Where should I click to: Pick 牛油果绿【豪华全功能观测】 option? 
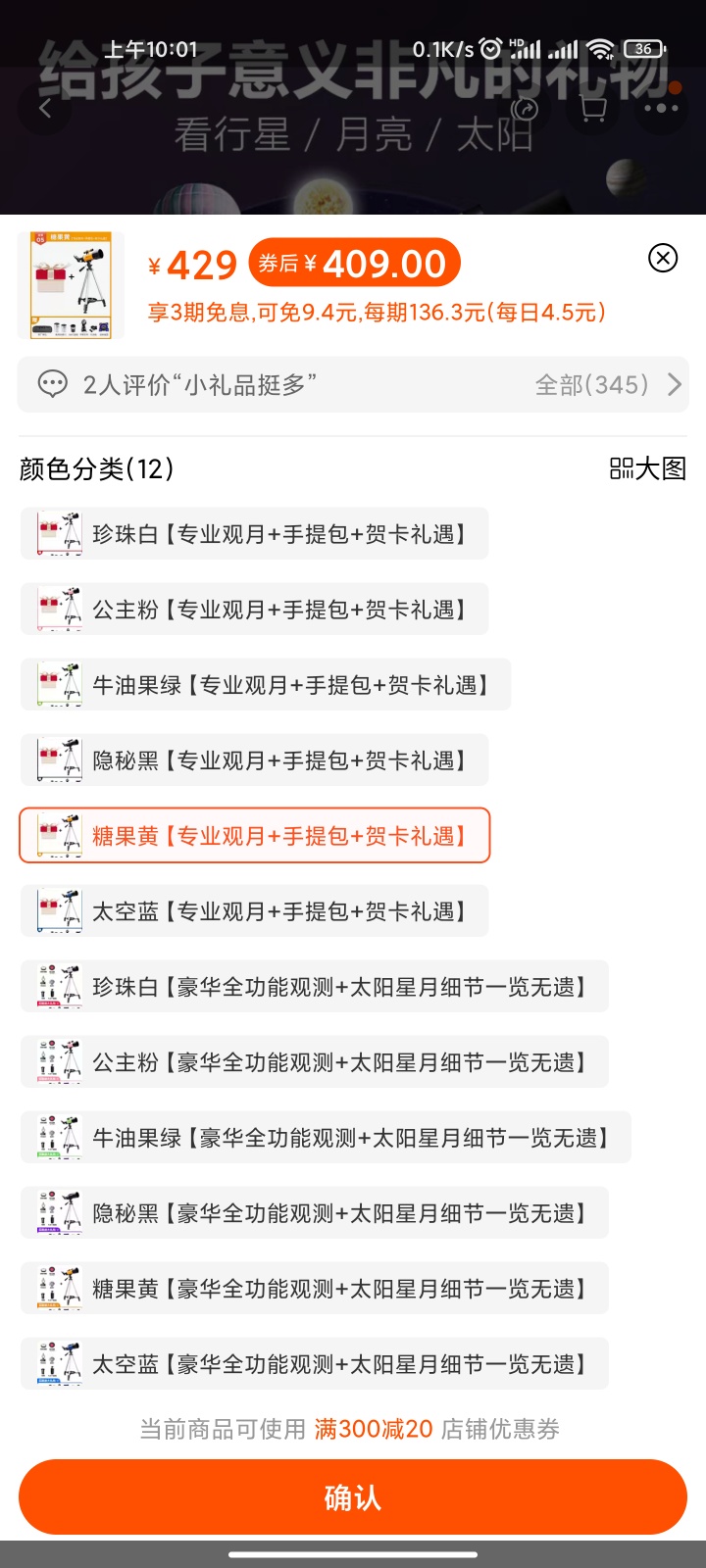[x=326, y=1138]
